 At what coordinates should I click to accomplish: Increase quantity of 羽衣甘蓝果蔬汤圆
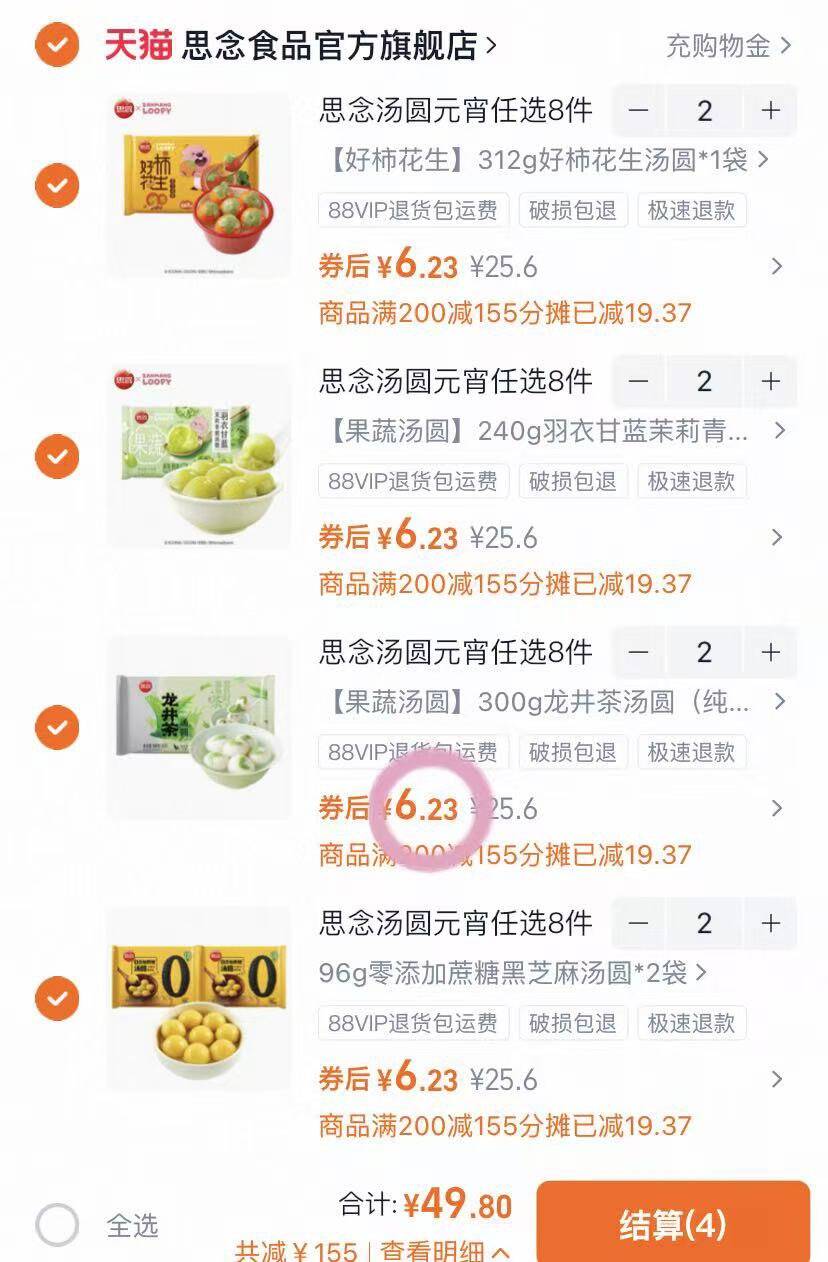coord(770,381)
